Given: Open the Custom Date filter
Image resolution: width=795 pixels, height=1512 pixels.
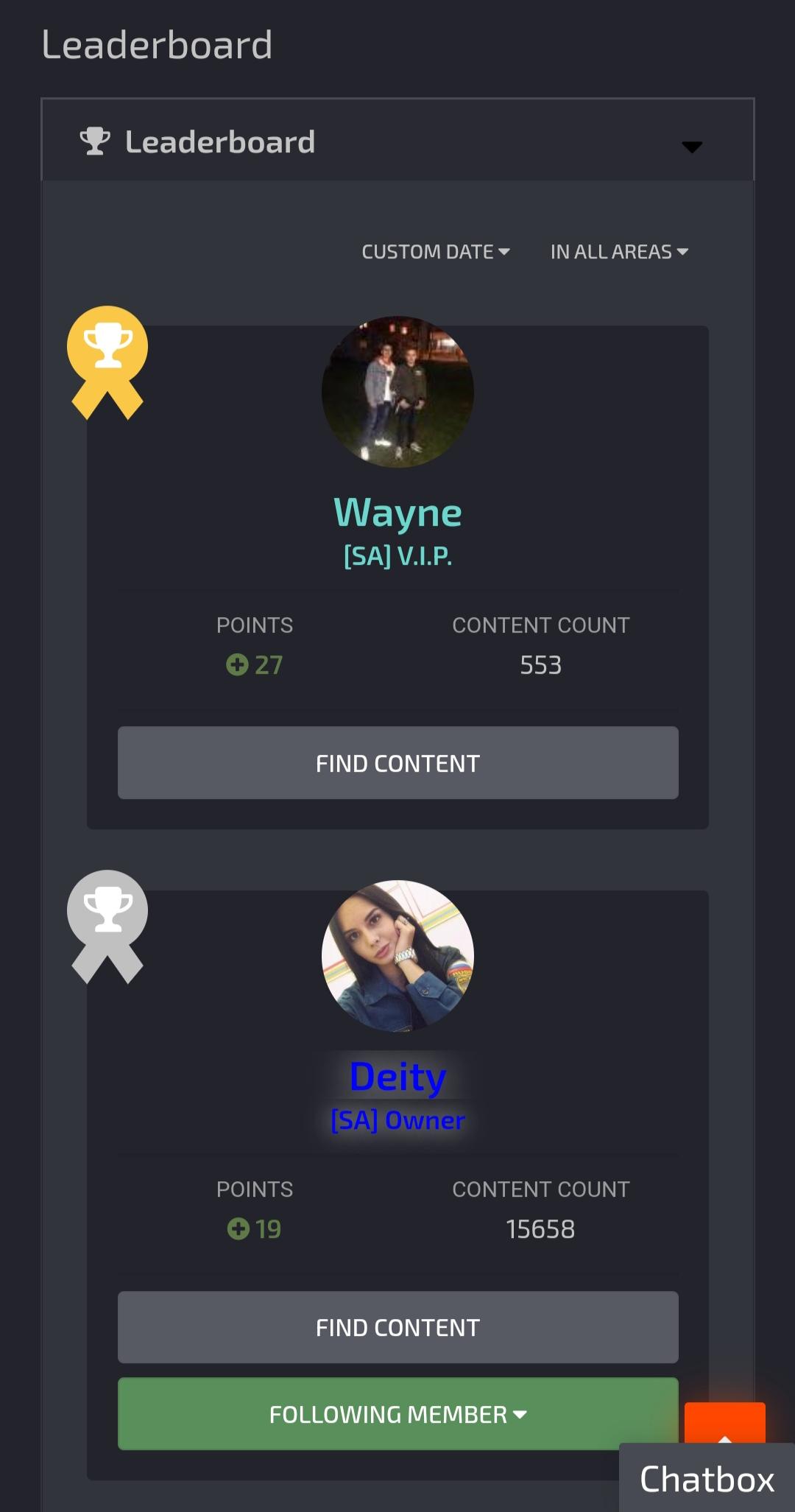Looking at the screenshot, I should click(436, 252).
